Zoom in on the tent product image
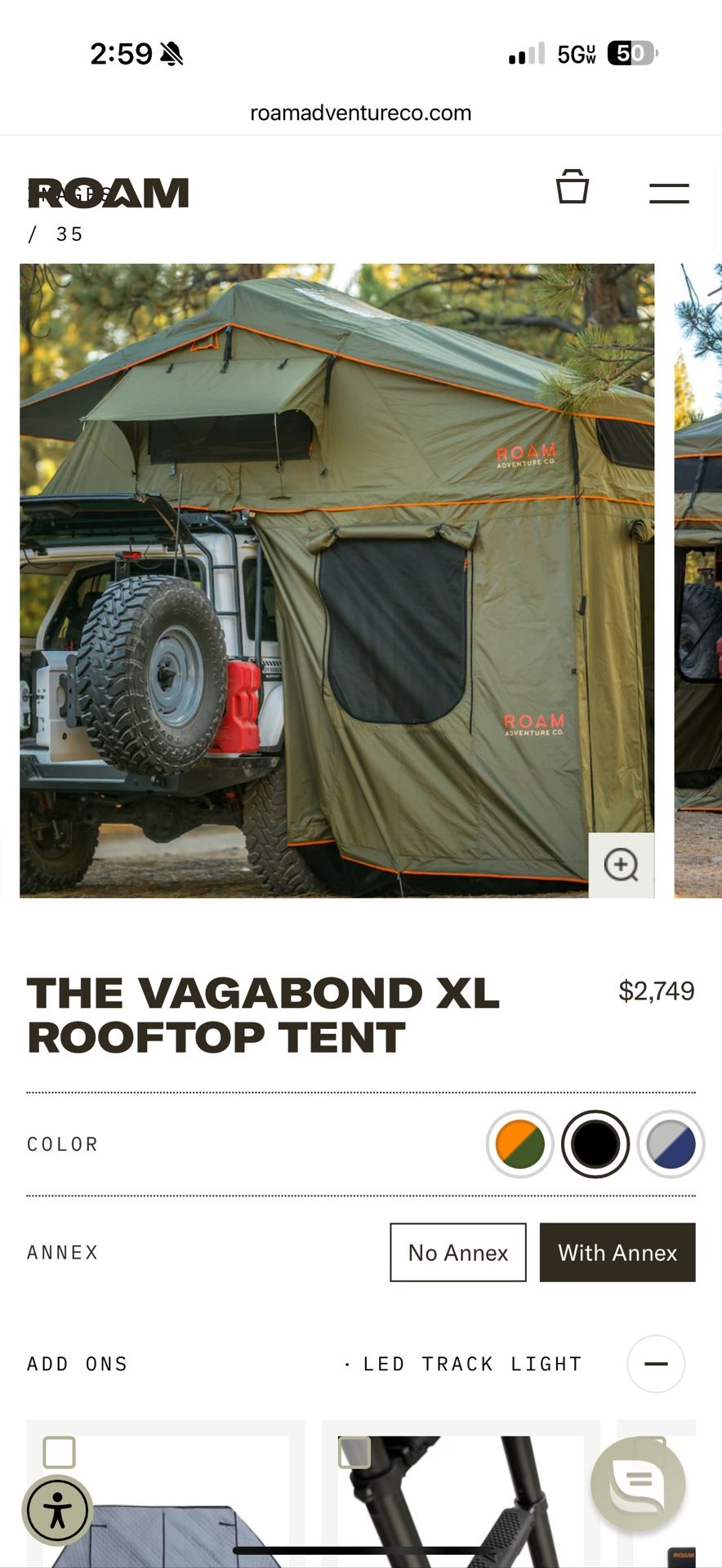 click(622, 865)
